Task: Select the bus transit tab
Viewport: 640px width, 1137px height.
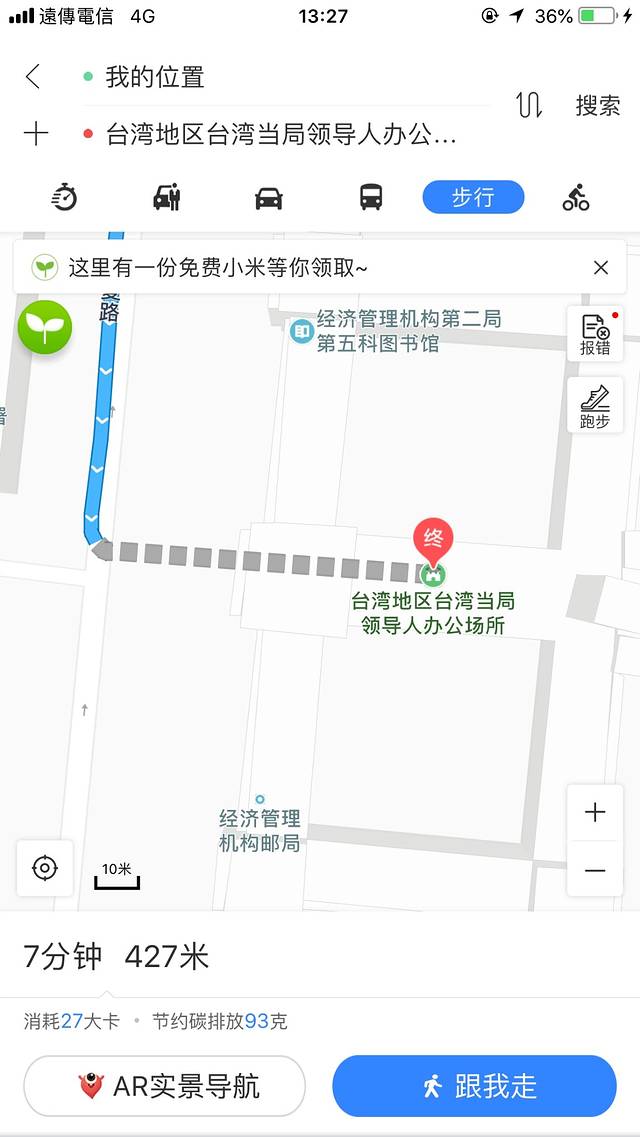Action: (x=371, y=197)
